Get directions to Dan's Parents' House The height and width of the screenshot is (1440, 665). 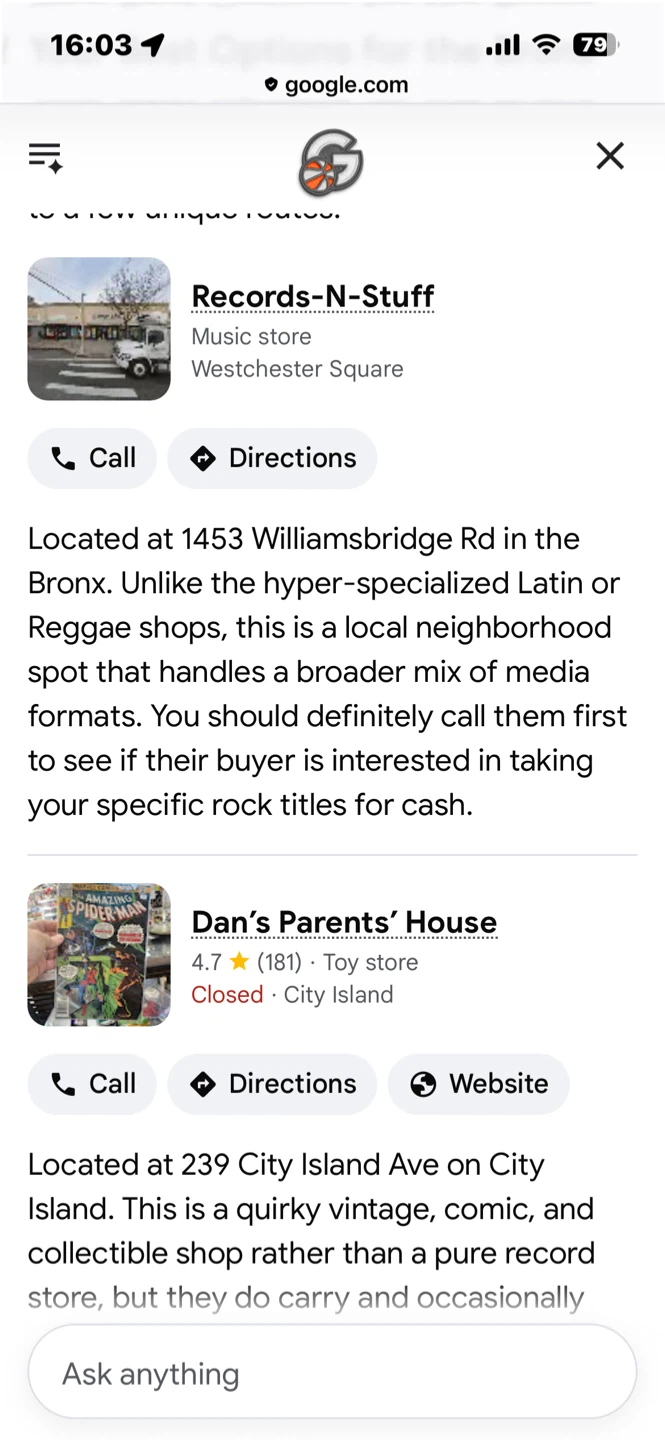click(x=272, y=1084)
